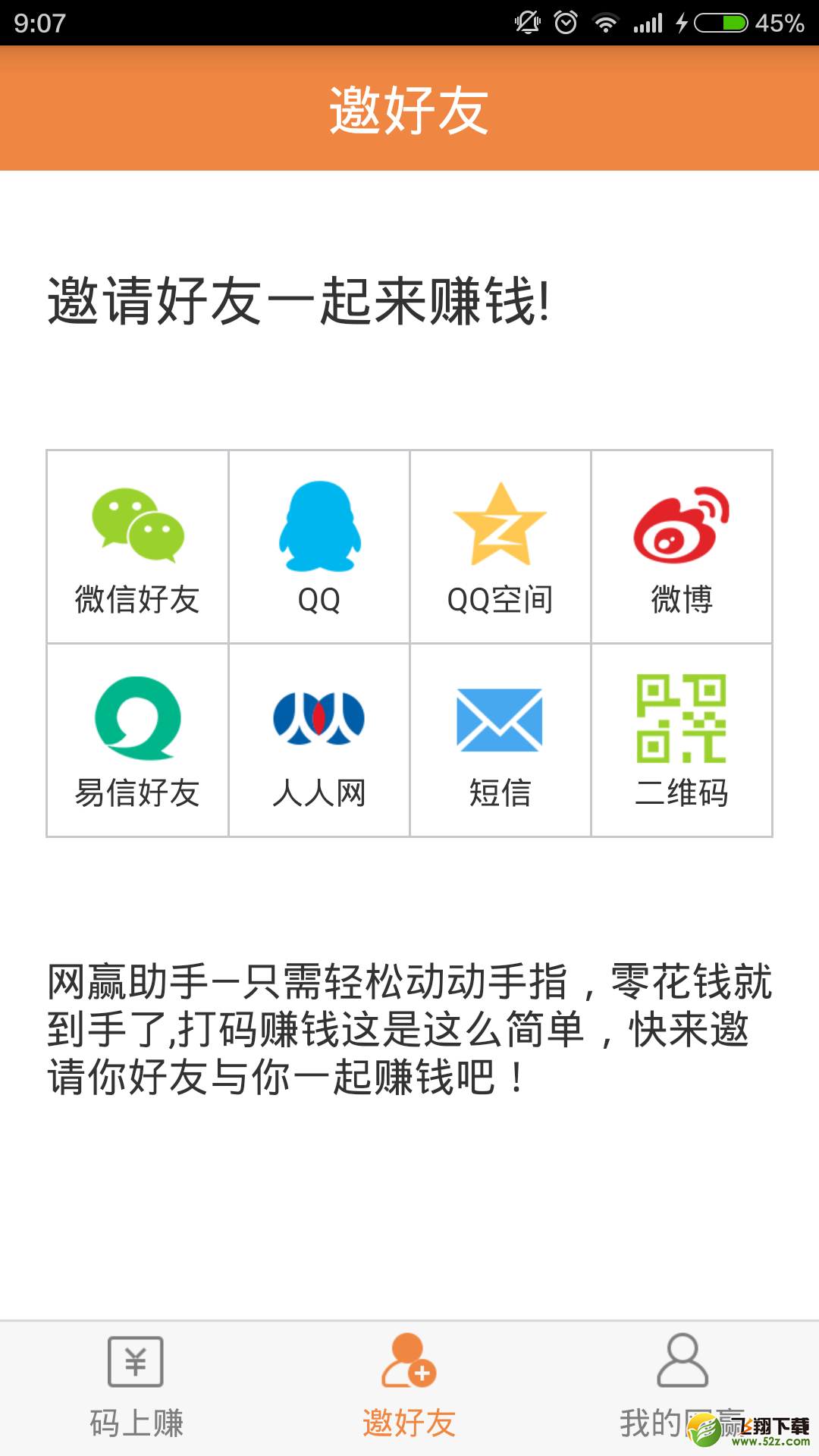Share the invite on 微博
Viewport: 819px width, 1456px height.
pos(682,548)
